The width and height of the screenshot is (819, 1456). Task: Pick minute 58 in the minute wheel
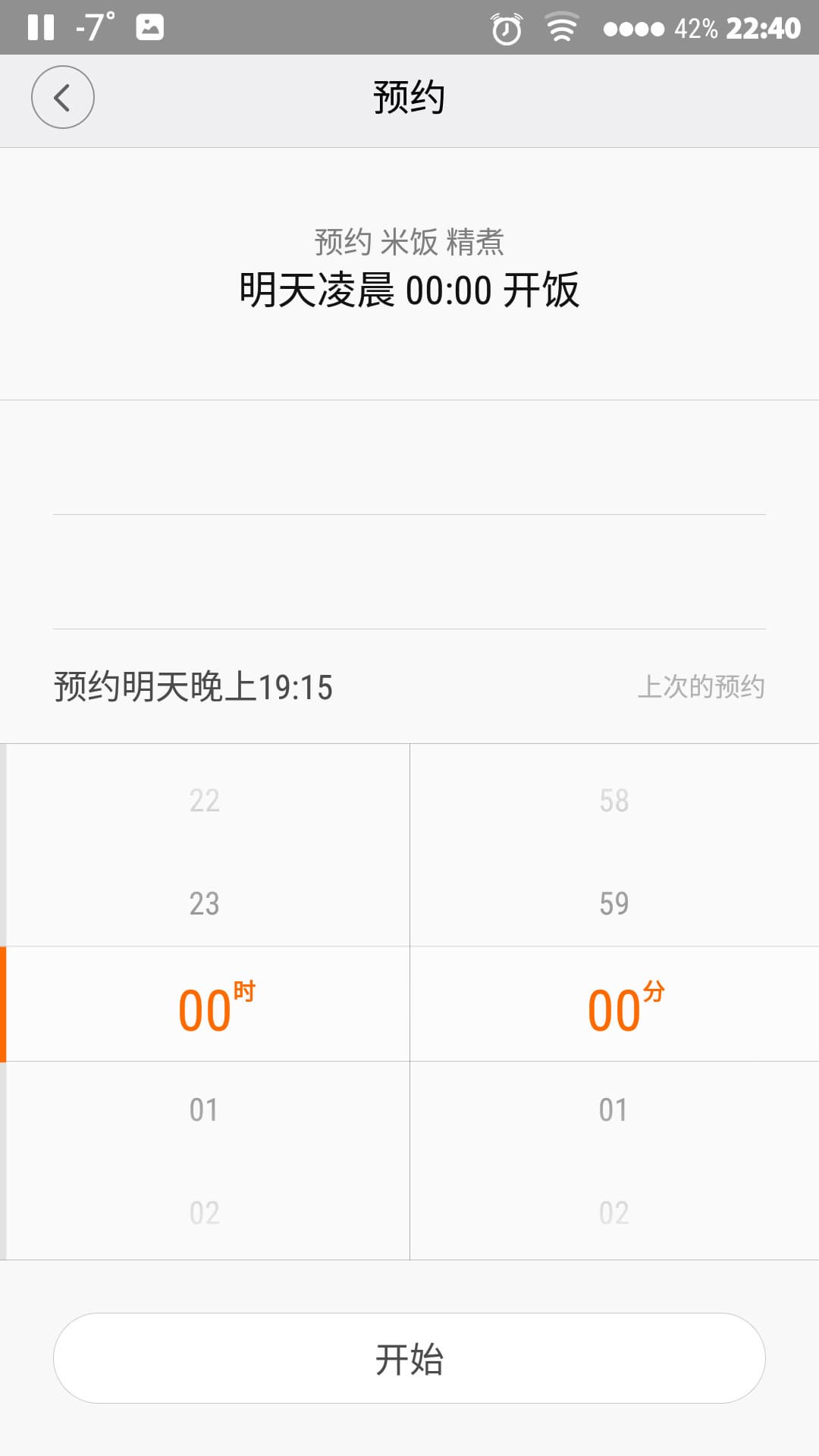(613, 801)
